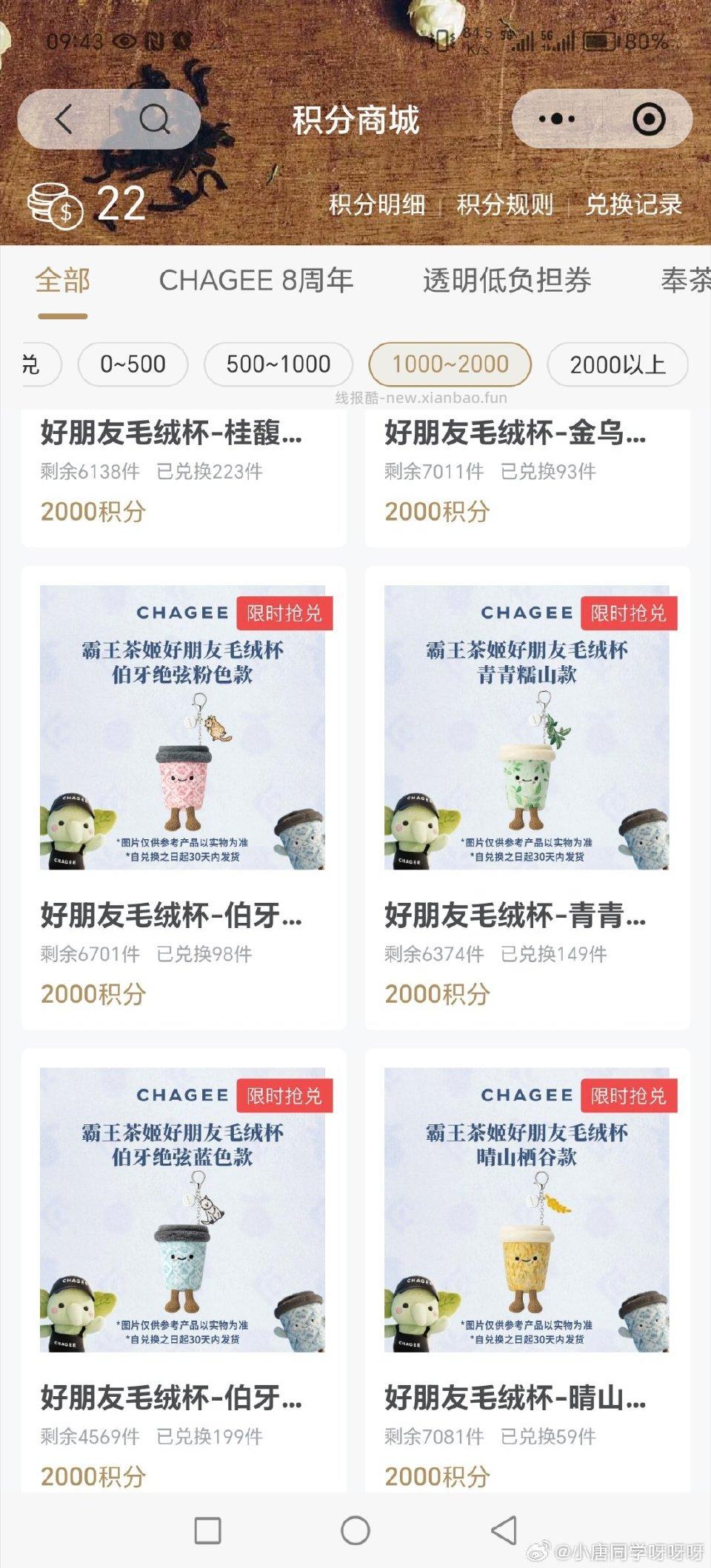Open the search icon in the header
Viewport: 711px width, 1568px height.
pyautogui.click(x=156, y=119)
